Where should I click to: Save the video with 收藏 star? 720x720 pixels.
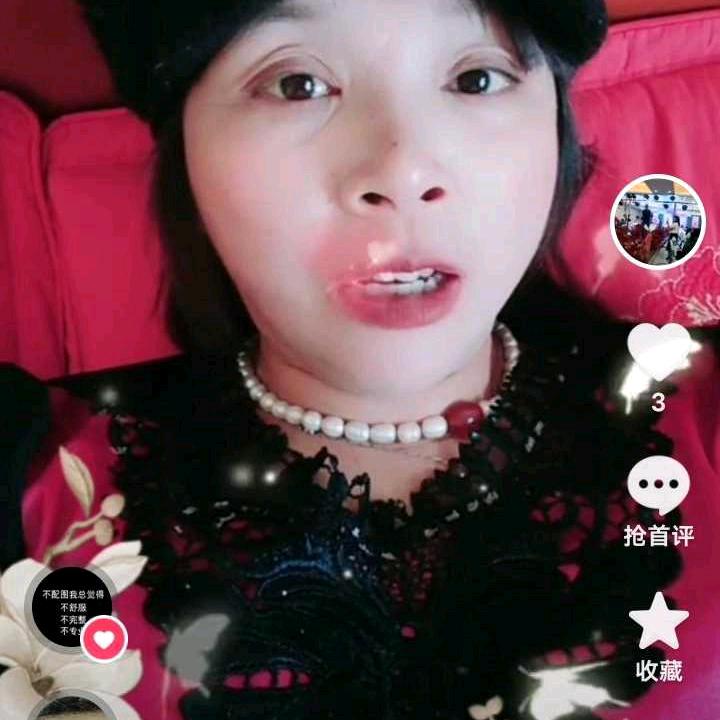pyautogui.click(x=658, y=621)
